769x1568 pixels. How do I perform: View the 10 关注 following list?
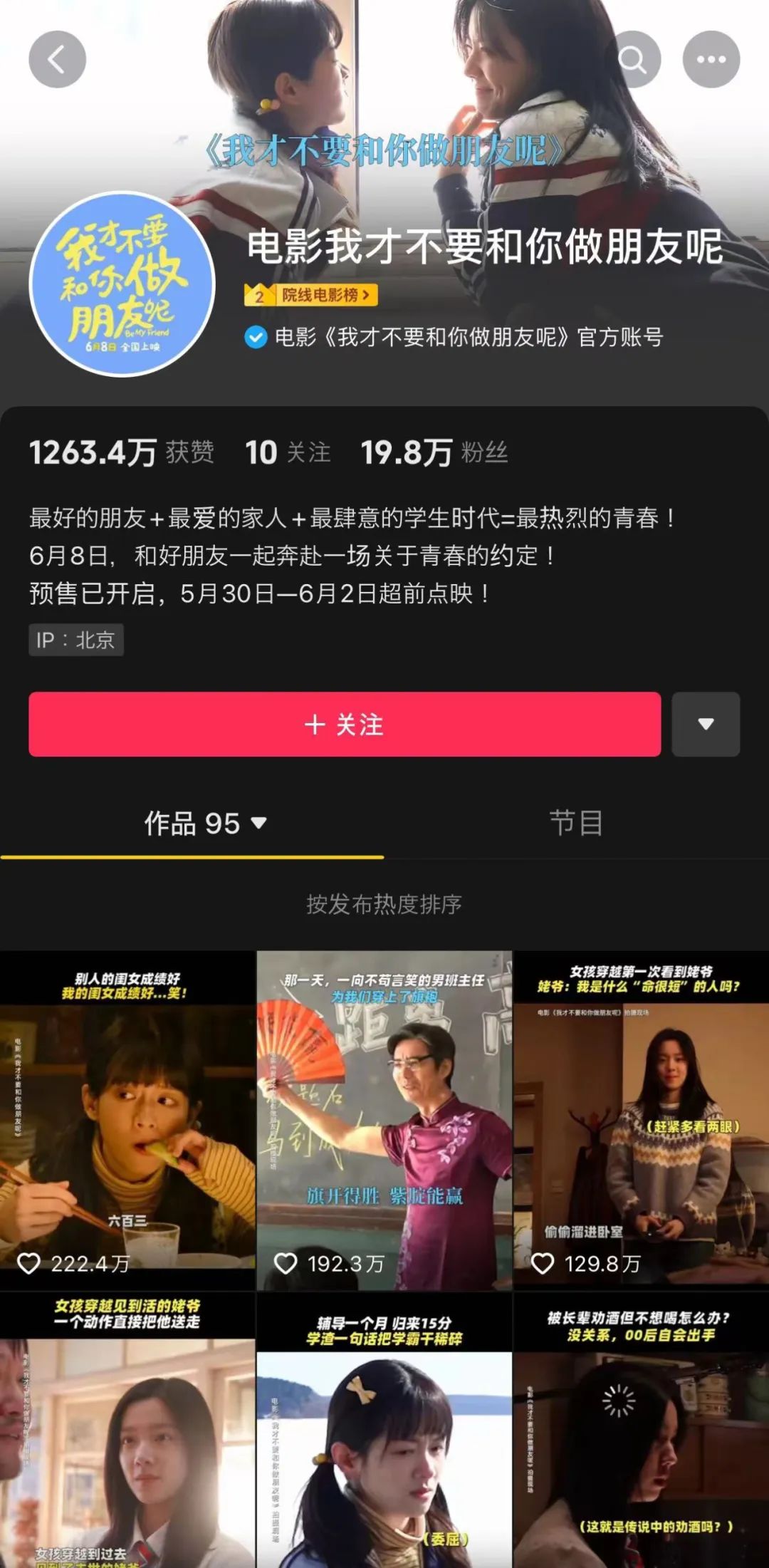(x=288, y=452)
